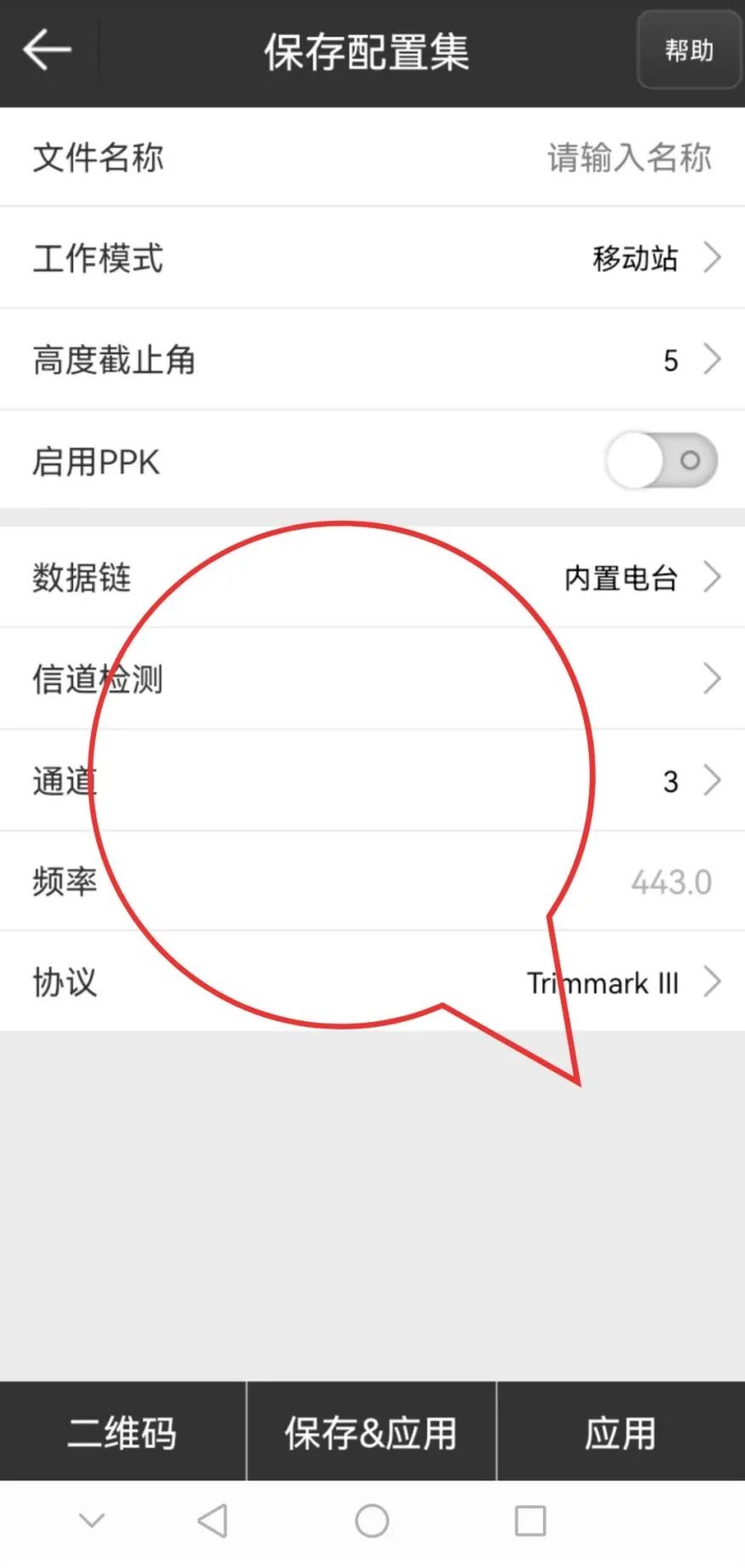
Task: Open 信道检测 channel detection
Action: [372, 679]
